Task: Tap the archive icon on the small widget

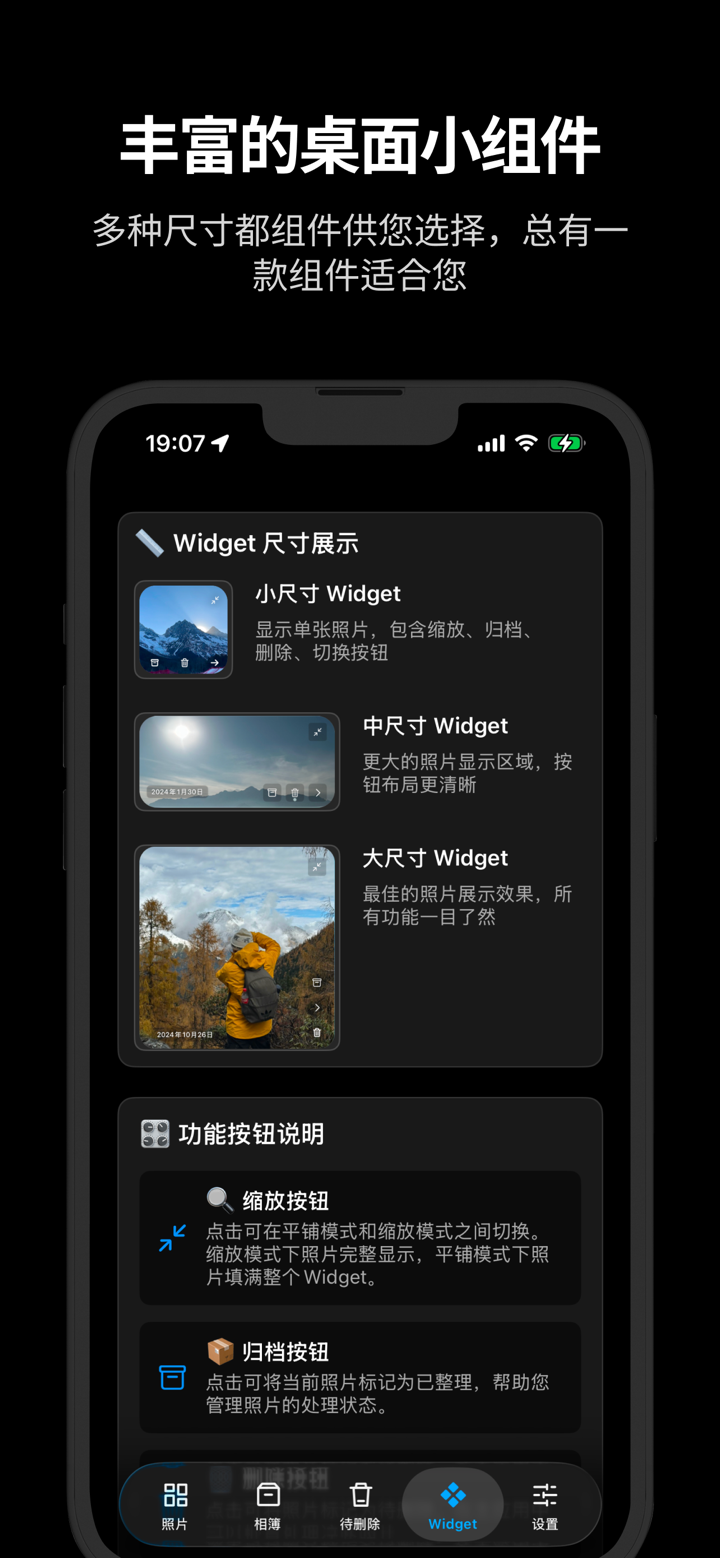Action: click(154, 663)
